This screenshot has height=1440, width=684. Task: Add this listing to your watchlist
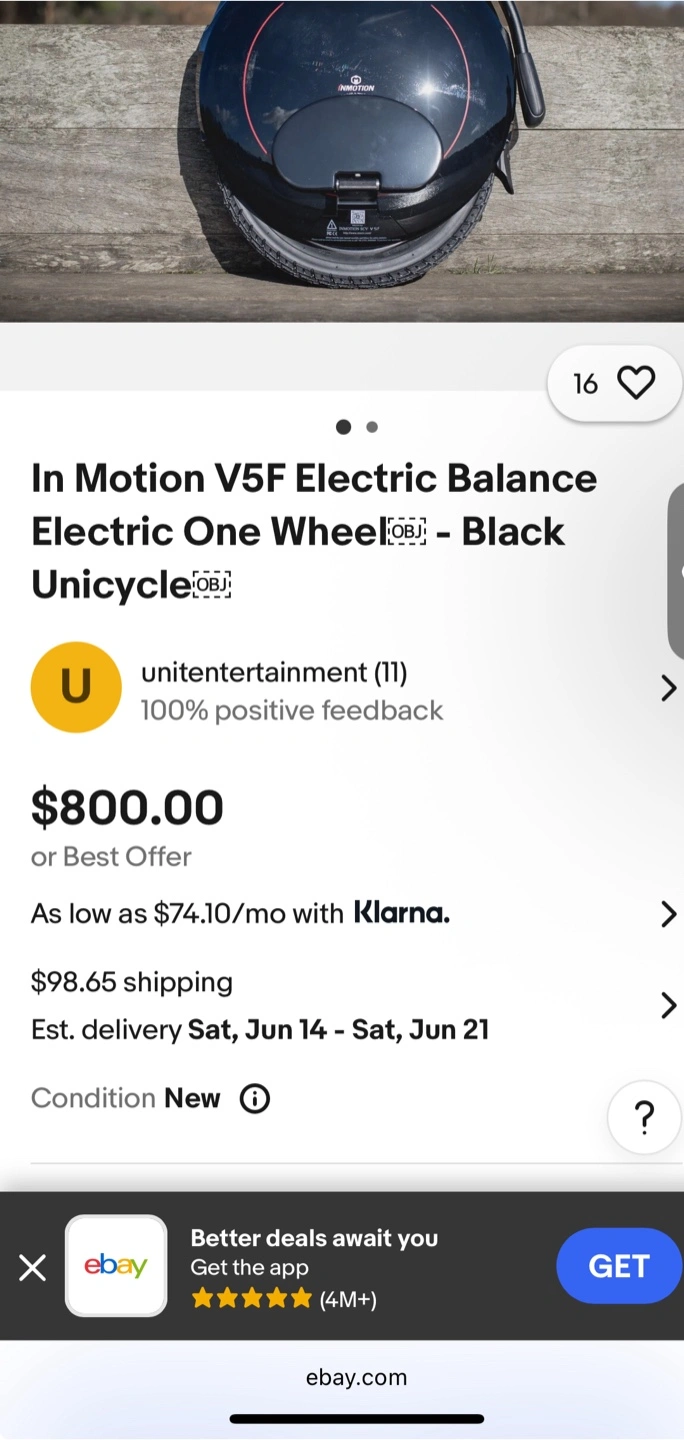click(x=615, y=383)
